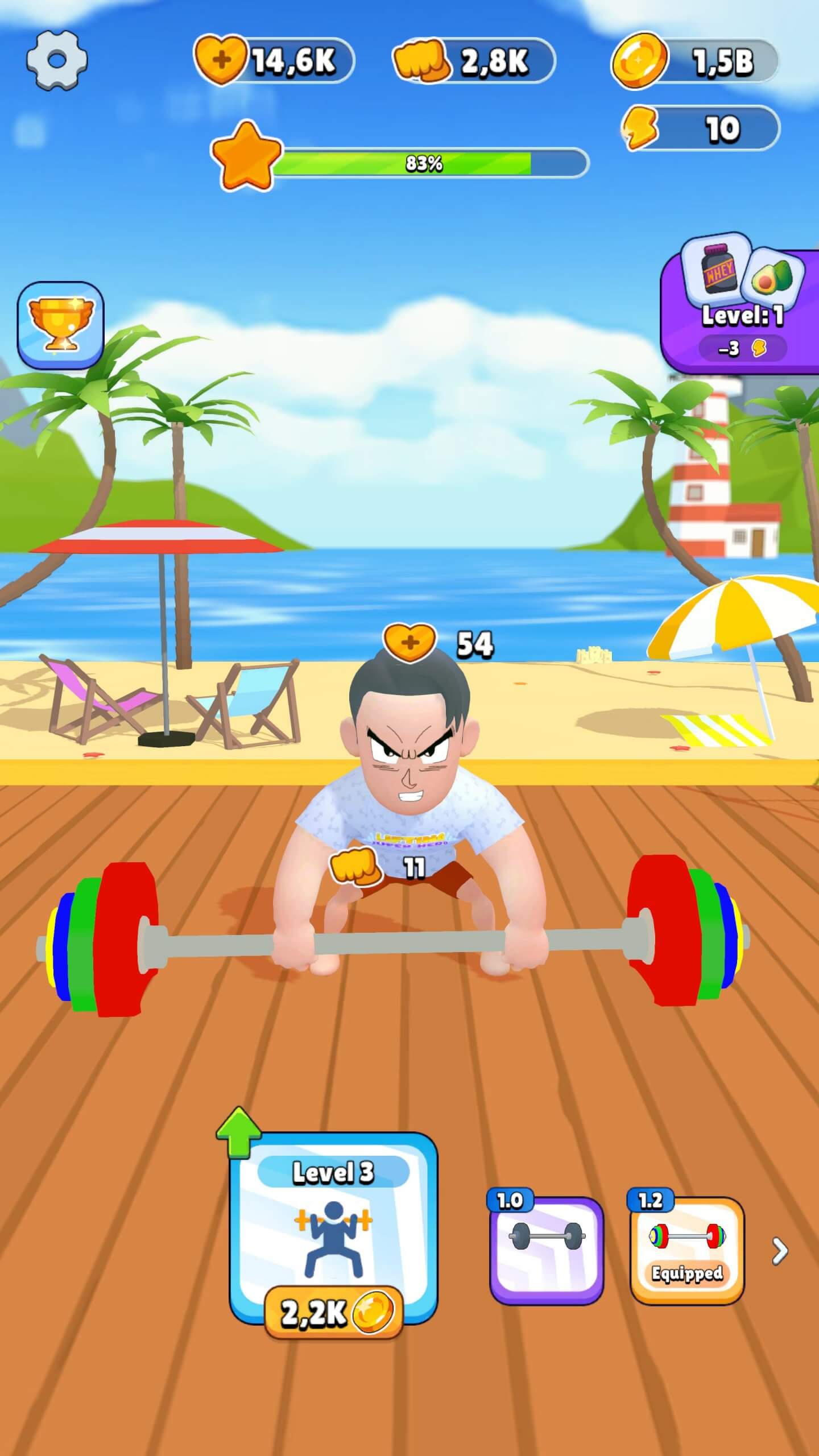Upgrade the Level 3 squat for 2,2K coins
819x1456 pixels.
[x=333, y=1233]
